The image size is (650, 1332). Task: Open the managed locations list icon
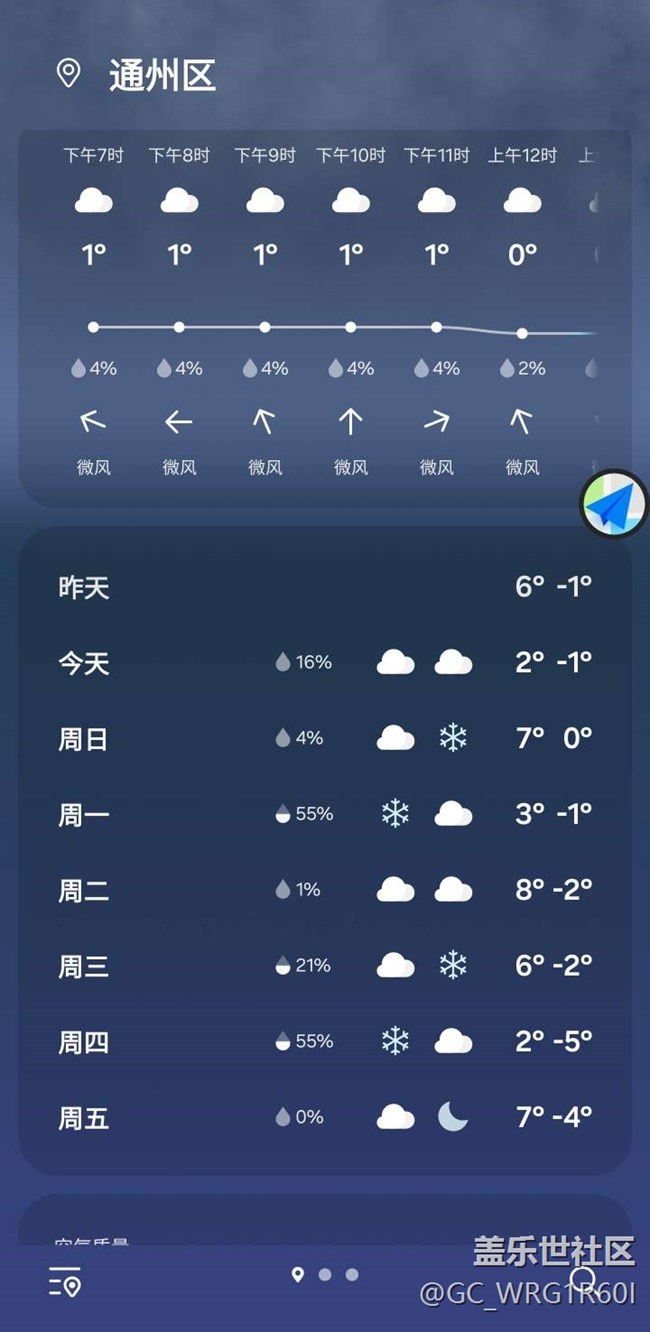[x=65, y=1281]
